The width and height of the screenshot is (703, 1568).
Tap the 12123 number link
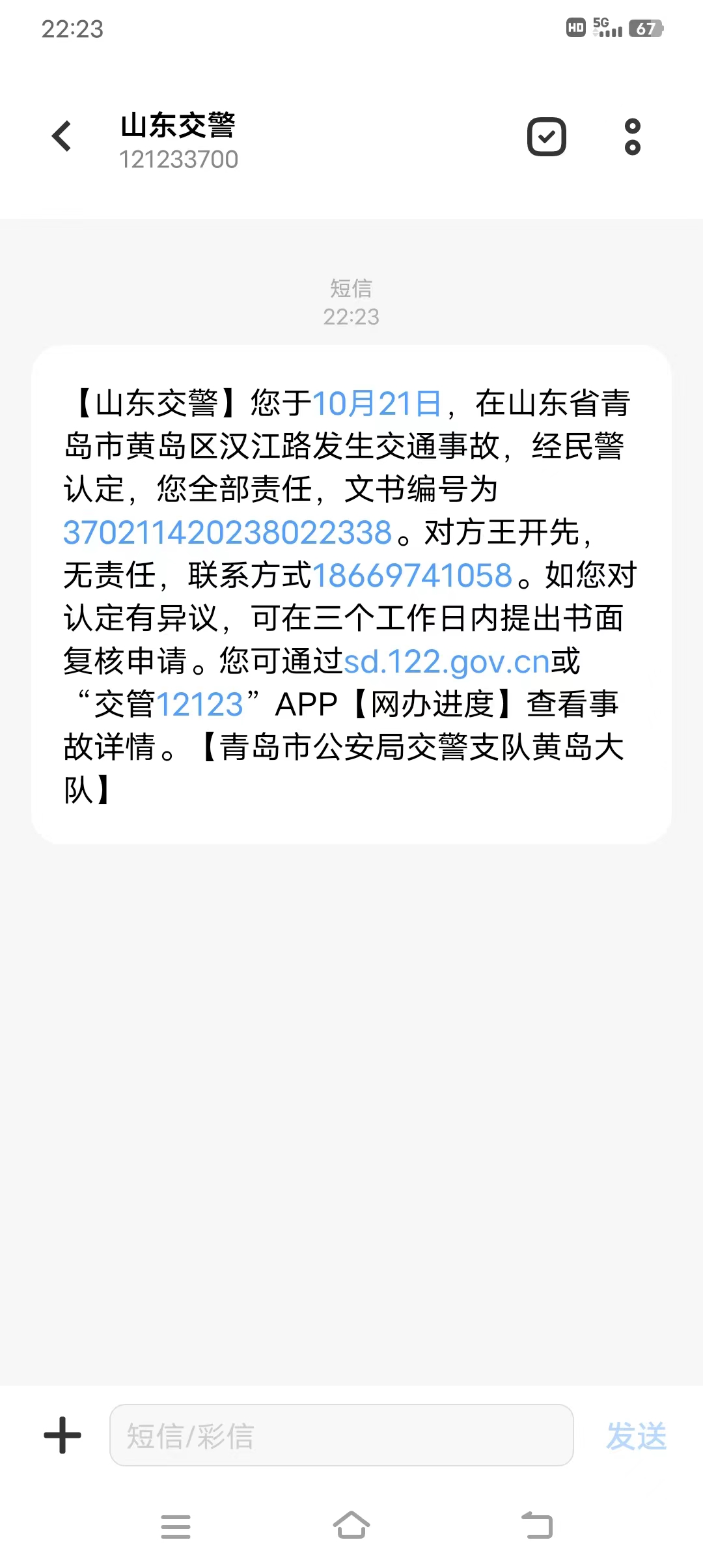200,705
